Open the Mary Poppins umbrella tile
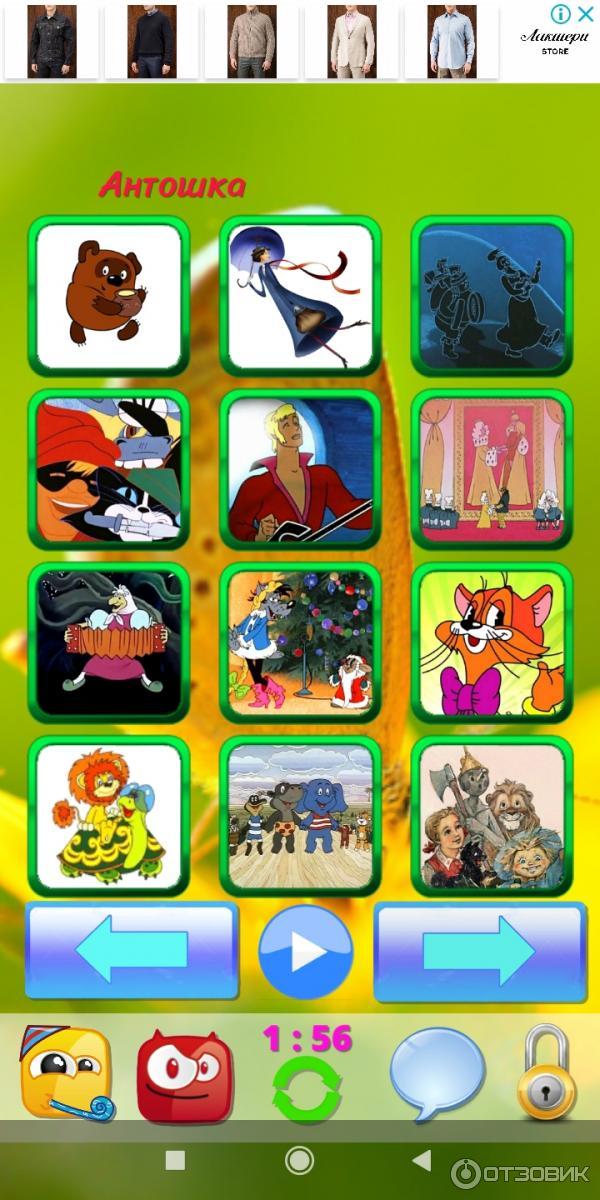The width and height of the screenshot is (600, 1200). [x=300, y=296]
